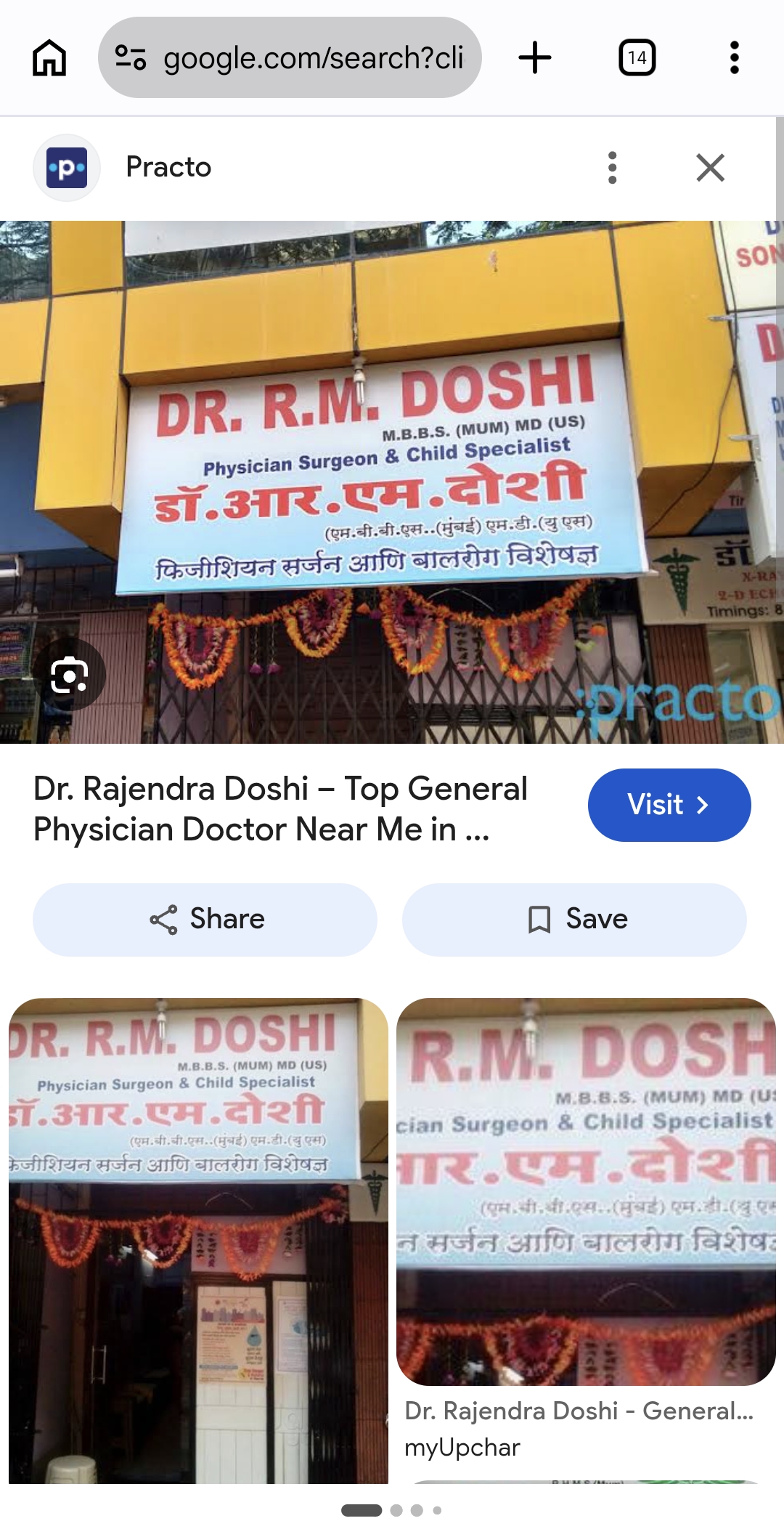Open a new browser tab
Screen dimensions: 784x1537
[x=535, y=57]
